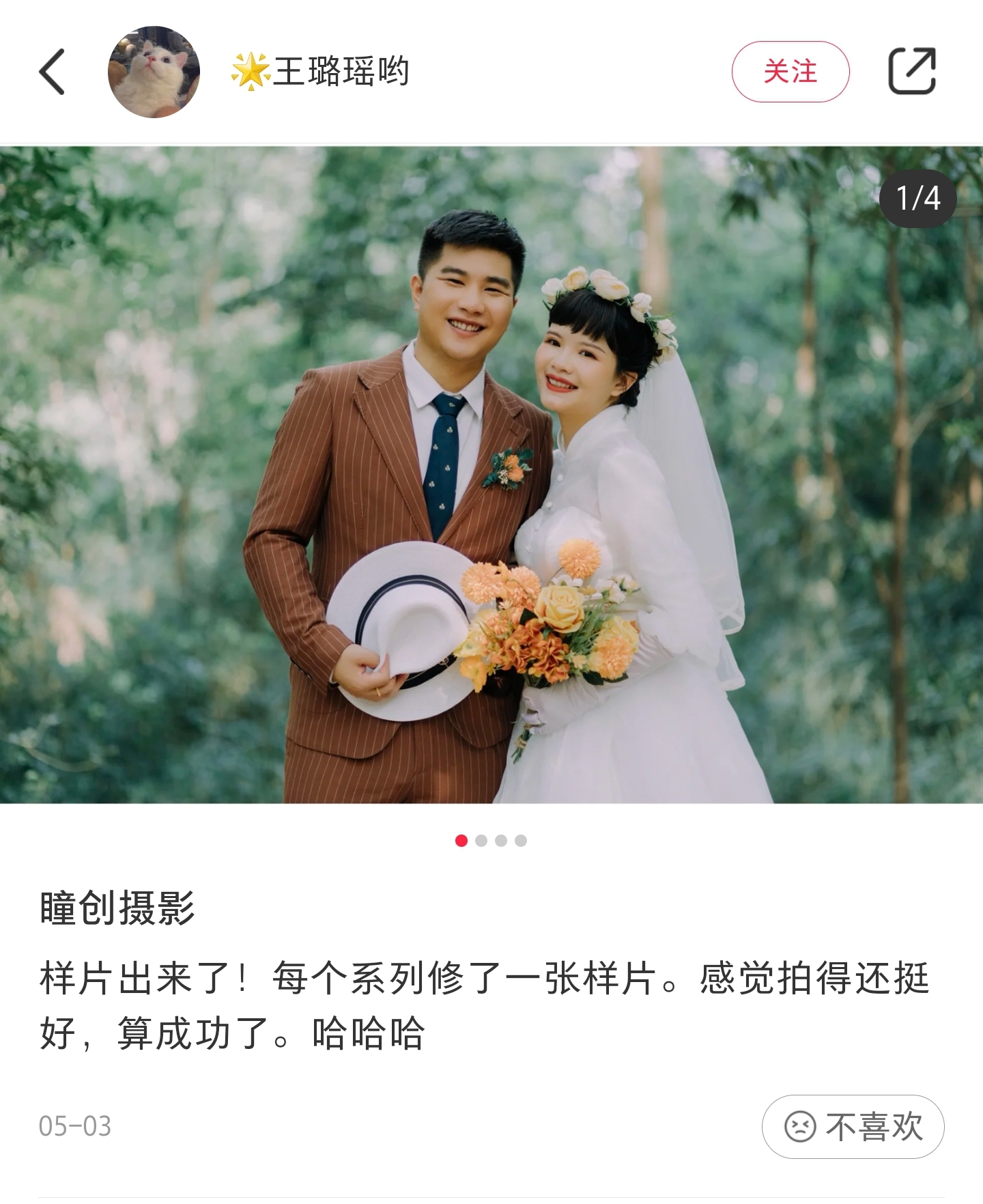Screen dimensions: 983x1204
Task: Mark the post as 不喜欢
Action: [853, 1126]
